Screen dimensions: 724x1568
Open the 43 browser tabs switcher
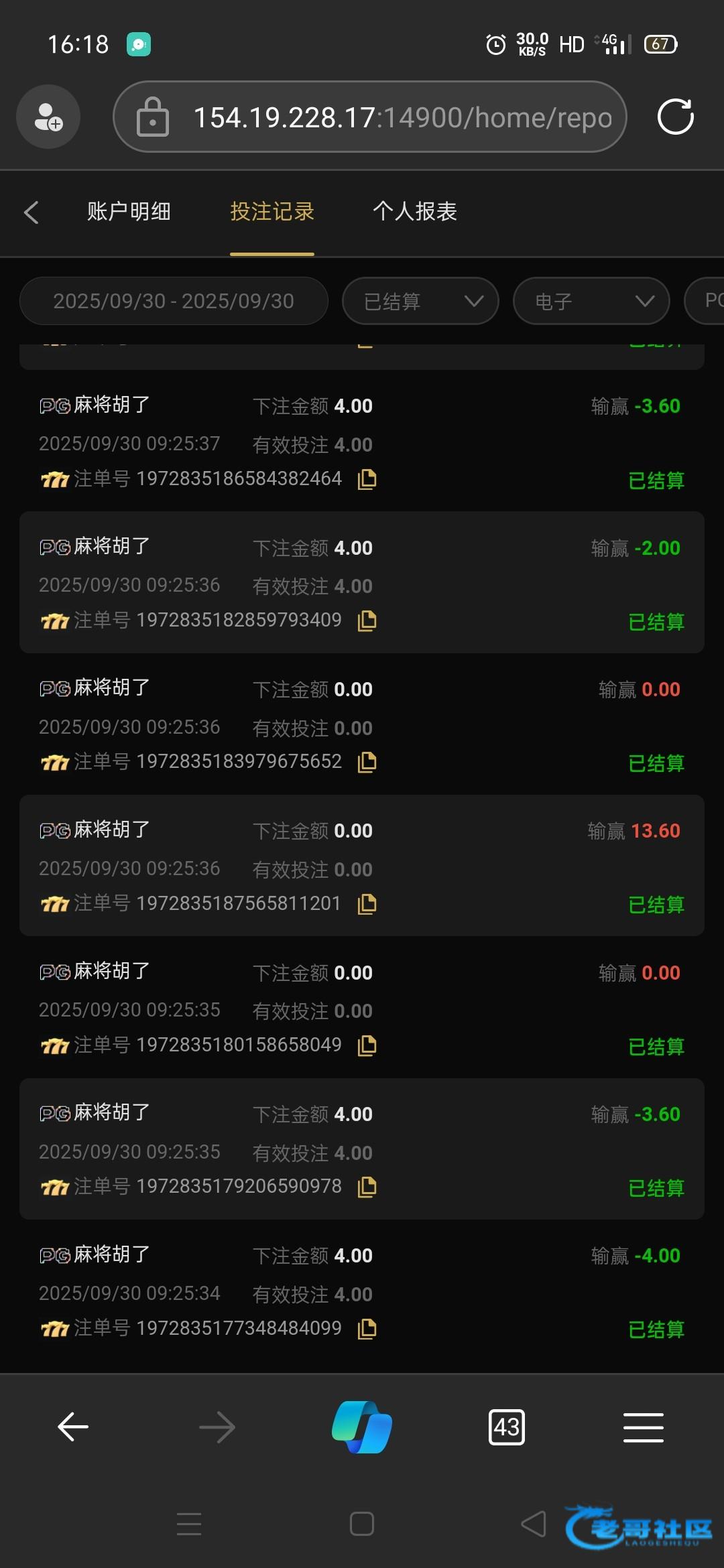[x=506, y=1427]
